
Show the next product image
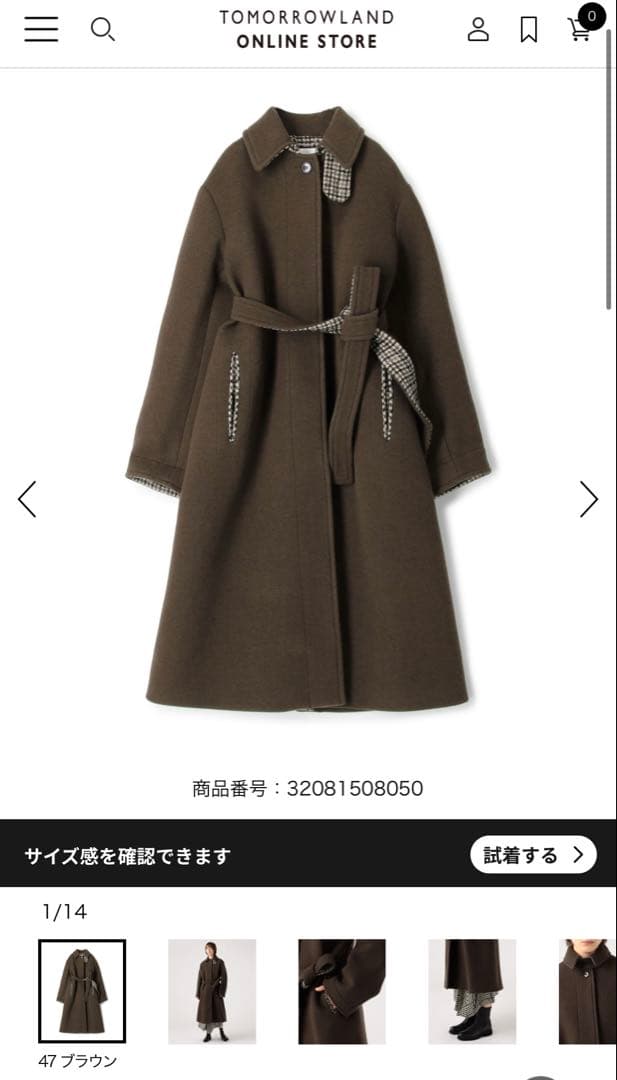click(x=588, y=499)
